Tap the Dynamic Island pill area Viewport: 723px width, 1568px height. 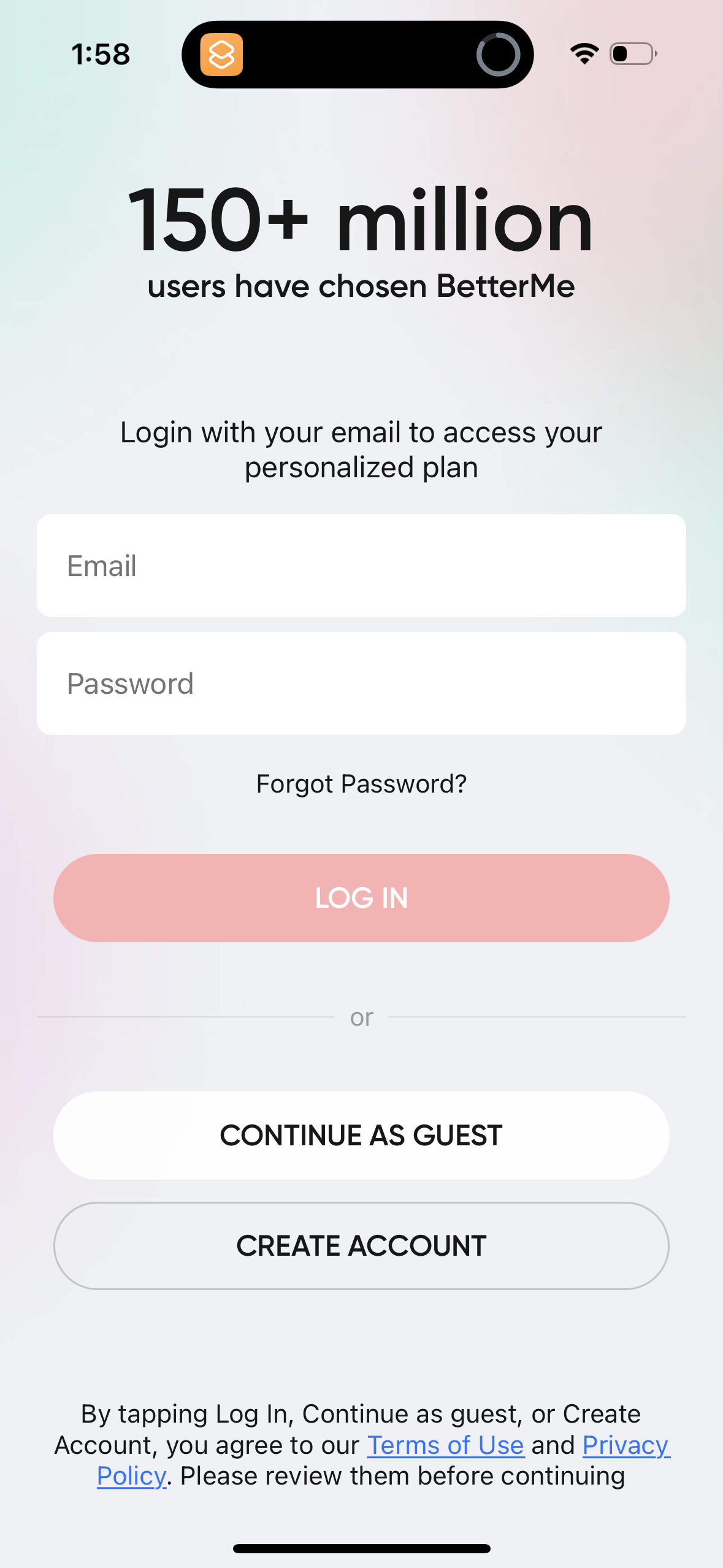[358, 55]
